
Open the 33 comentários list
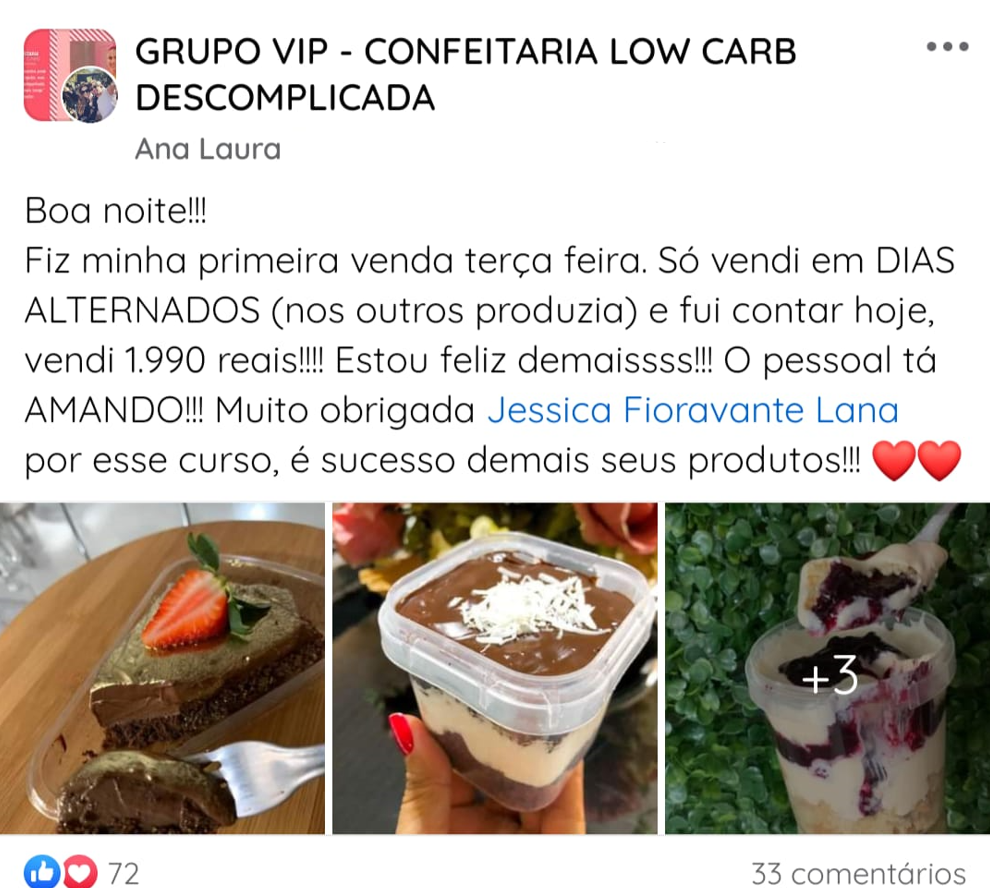tap(858, 872)
